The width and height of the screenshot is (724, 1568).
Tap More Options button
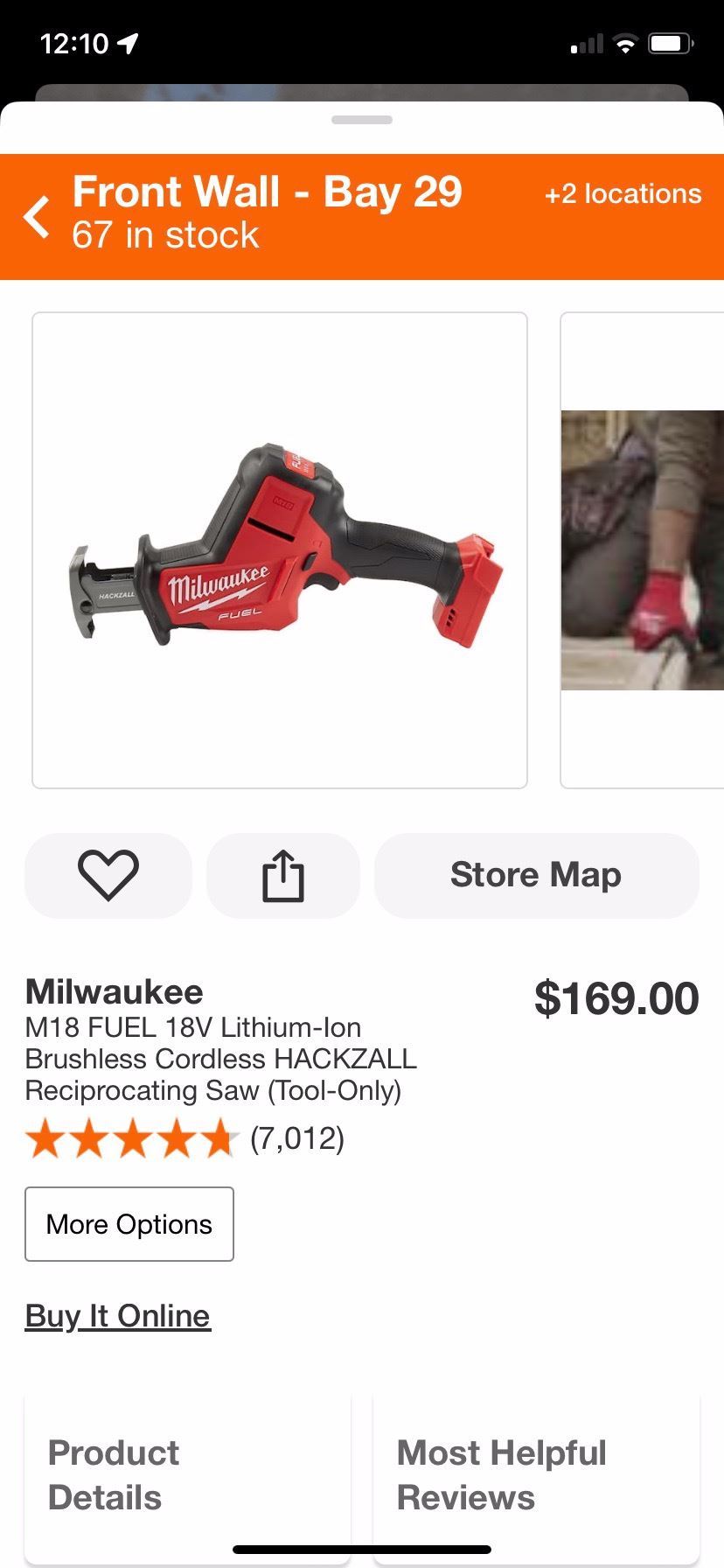point(129,1224)
